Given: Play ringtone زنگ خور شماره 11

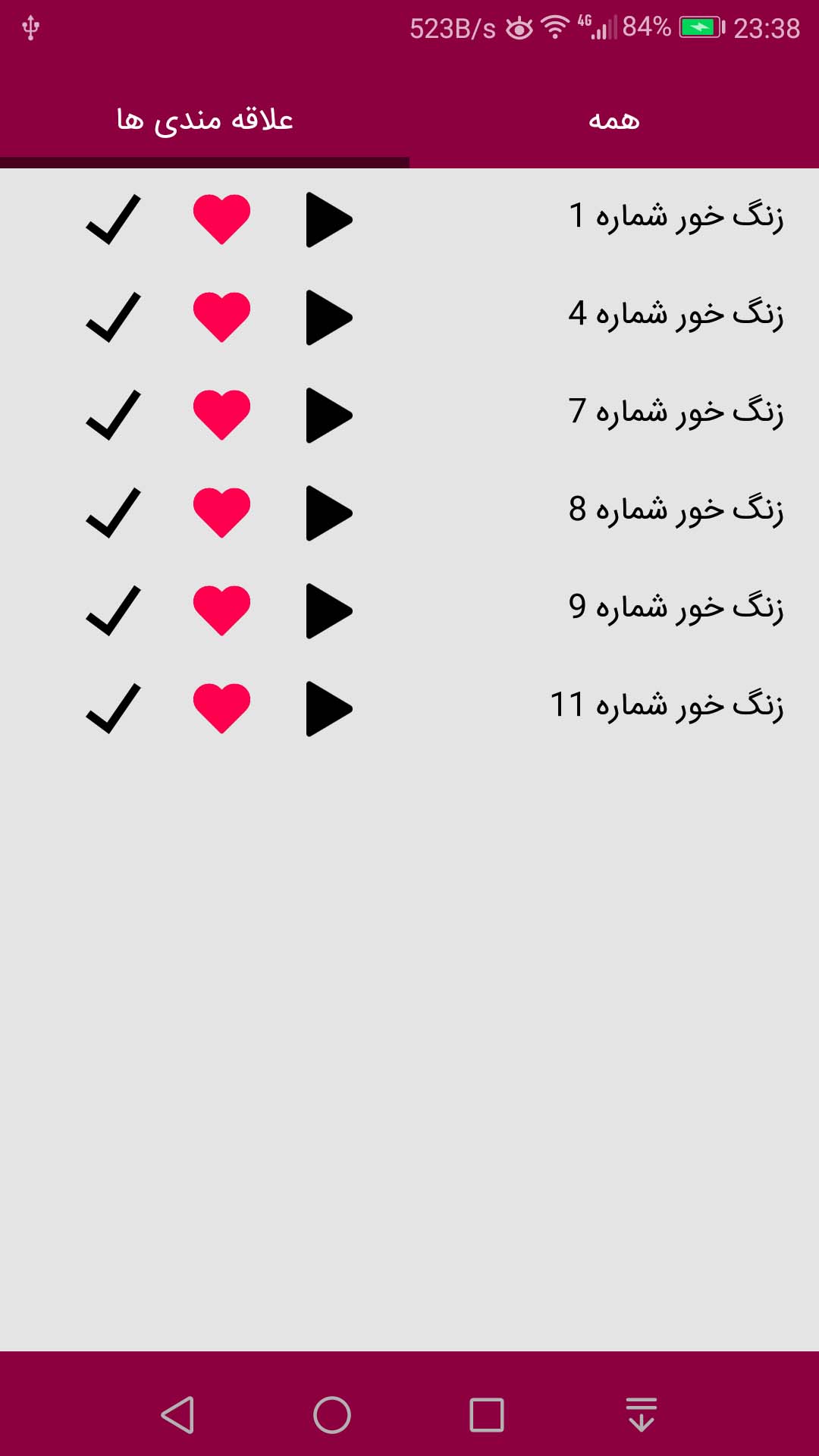Looking at the screenshot, I should (x=329, y=708).
